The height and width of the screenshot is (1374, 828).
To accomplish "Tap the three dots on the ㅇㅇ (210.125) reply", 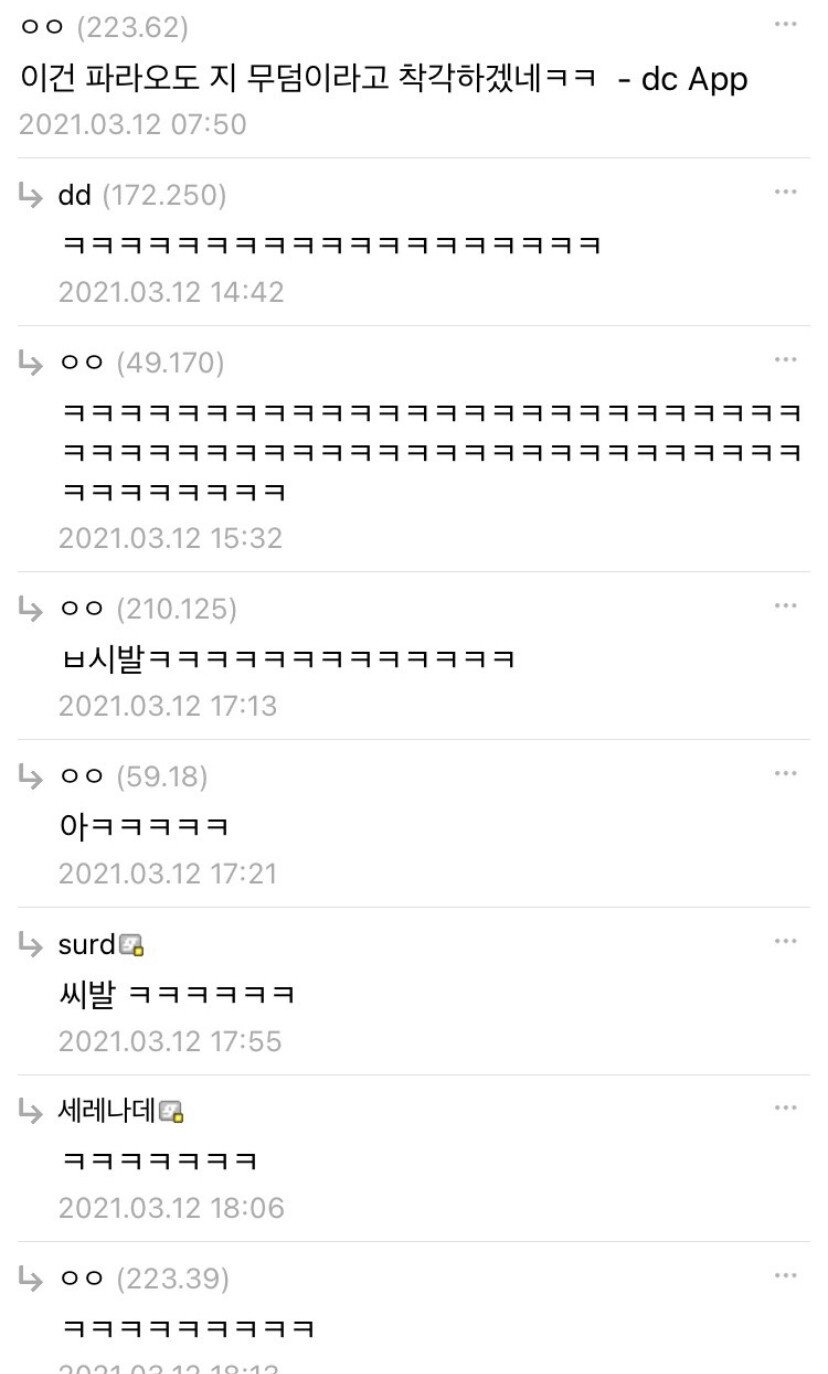I will 785,606.
